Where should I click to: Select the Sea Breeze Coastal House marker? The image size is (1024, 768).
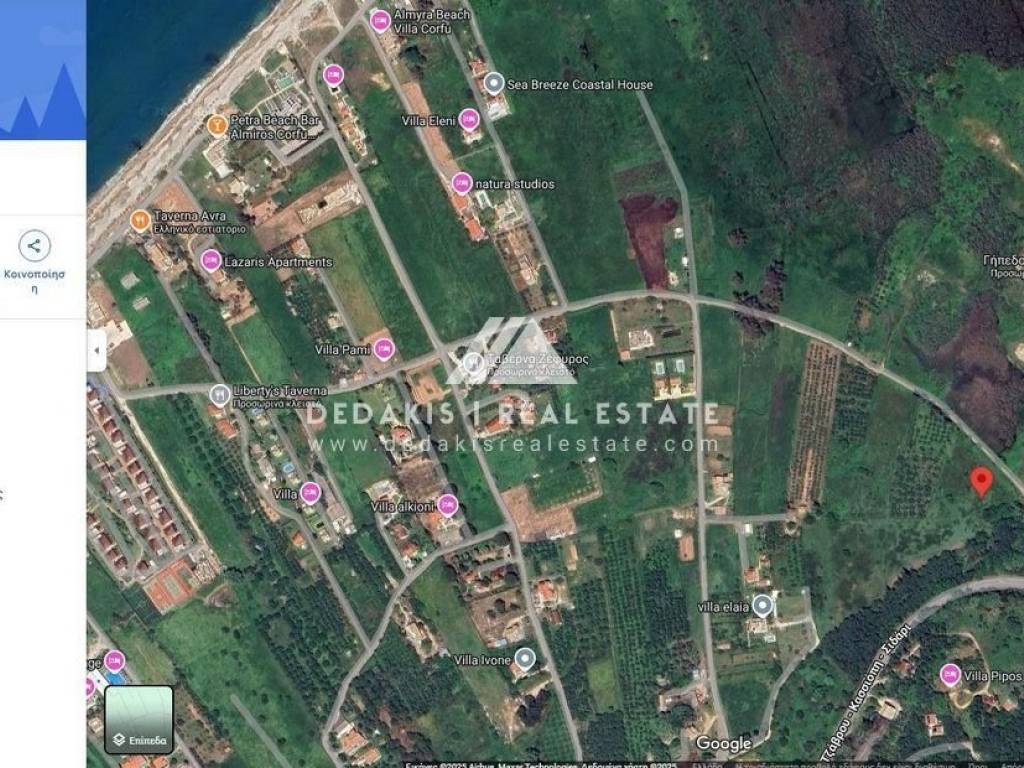[x=493, y=84]
